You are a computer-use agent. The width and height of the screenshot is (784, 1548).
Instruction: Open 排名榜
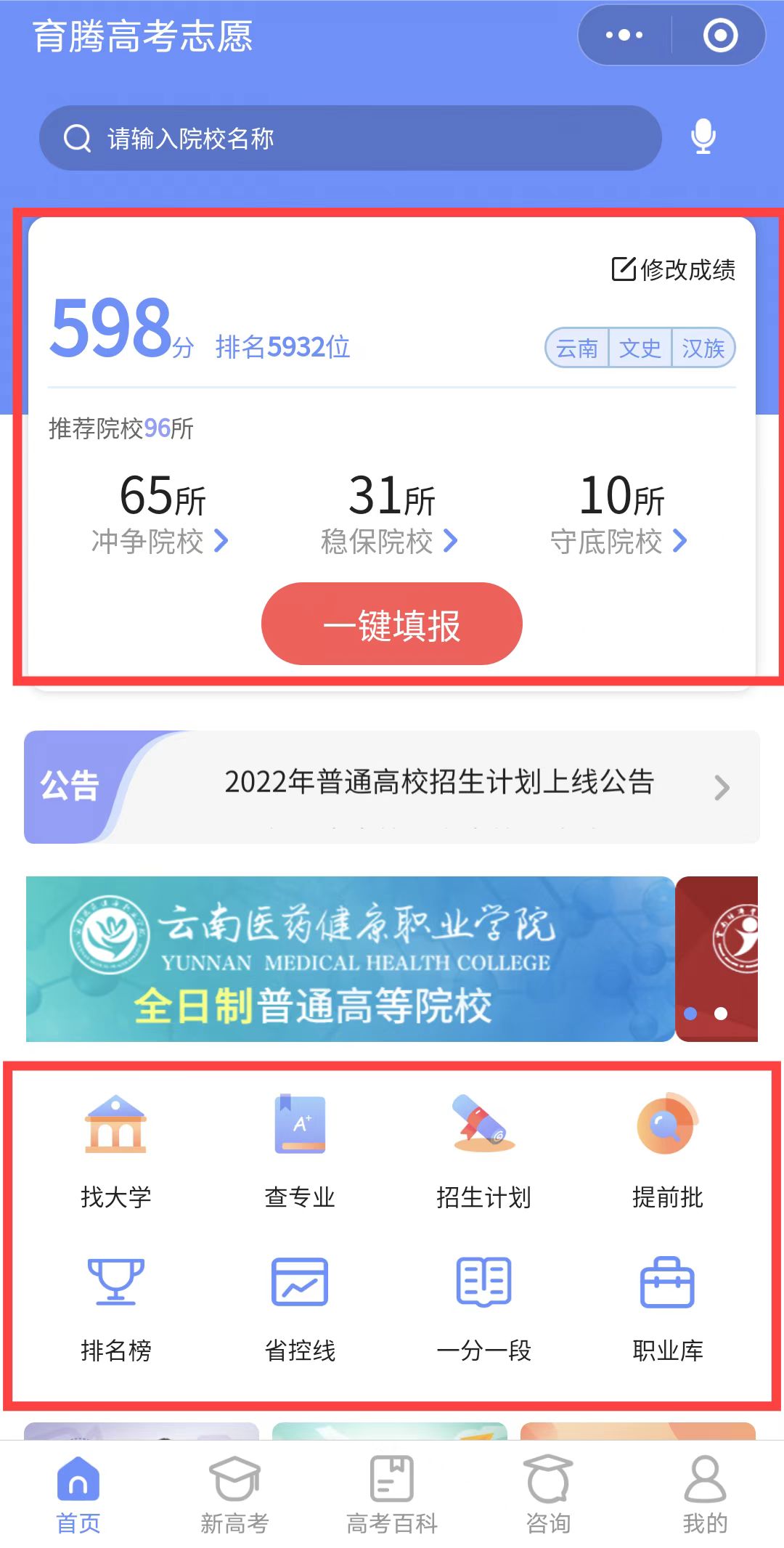click(116, 1308)
